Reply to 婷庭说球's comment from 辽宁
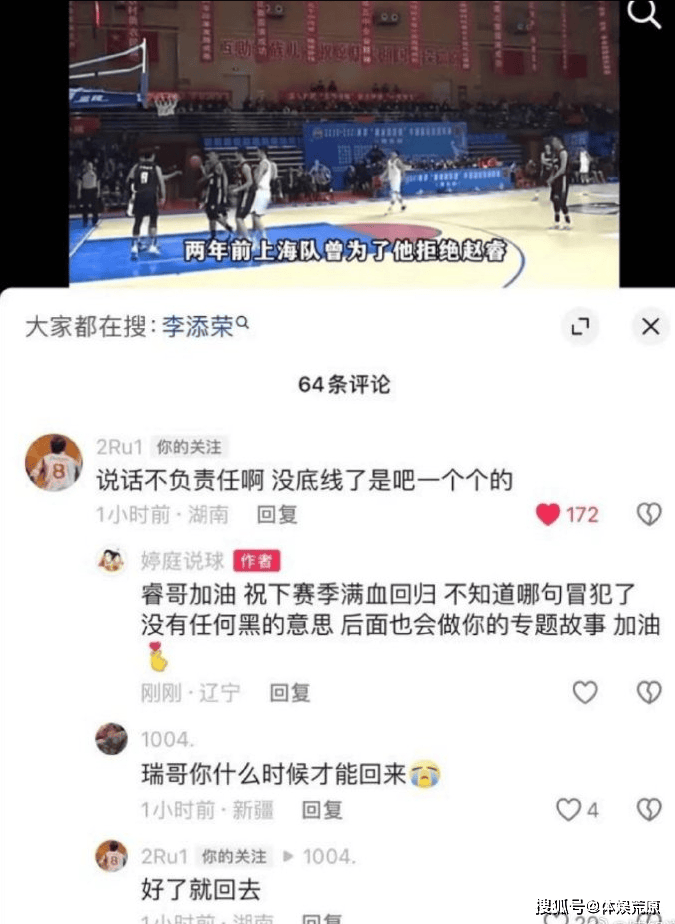The height and width of the screenshot is (924, 675). (x=290, y=692)
